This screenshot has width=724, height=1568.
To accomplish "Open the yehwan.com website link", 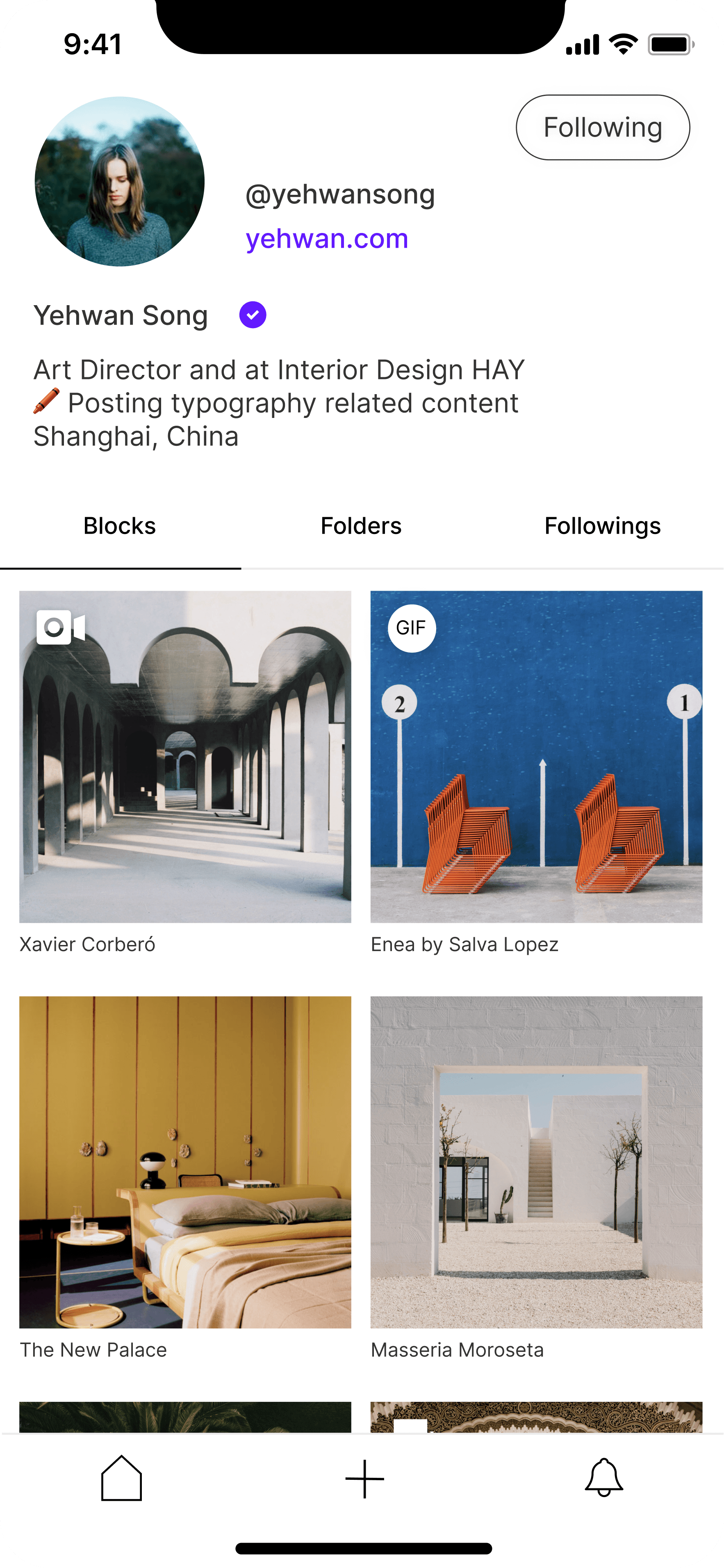I will click(x=327, y=238).
